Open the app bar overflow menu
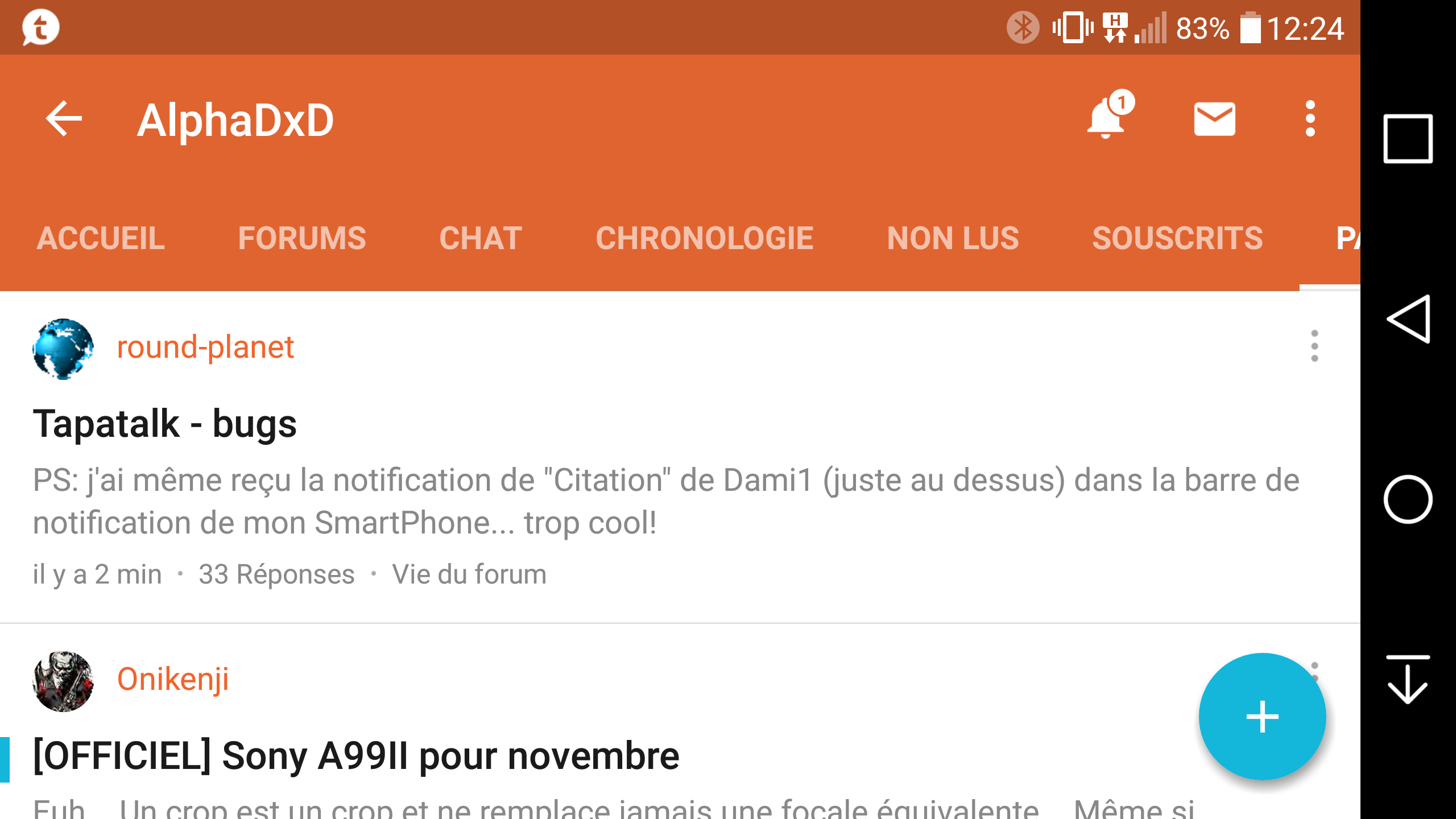The height and width of the screenshot is (819, 1456). pos(1310,119)
